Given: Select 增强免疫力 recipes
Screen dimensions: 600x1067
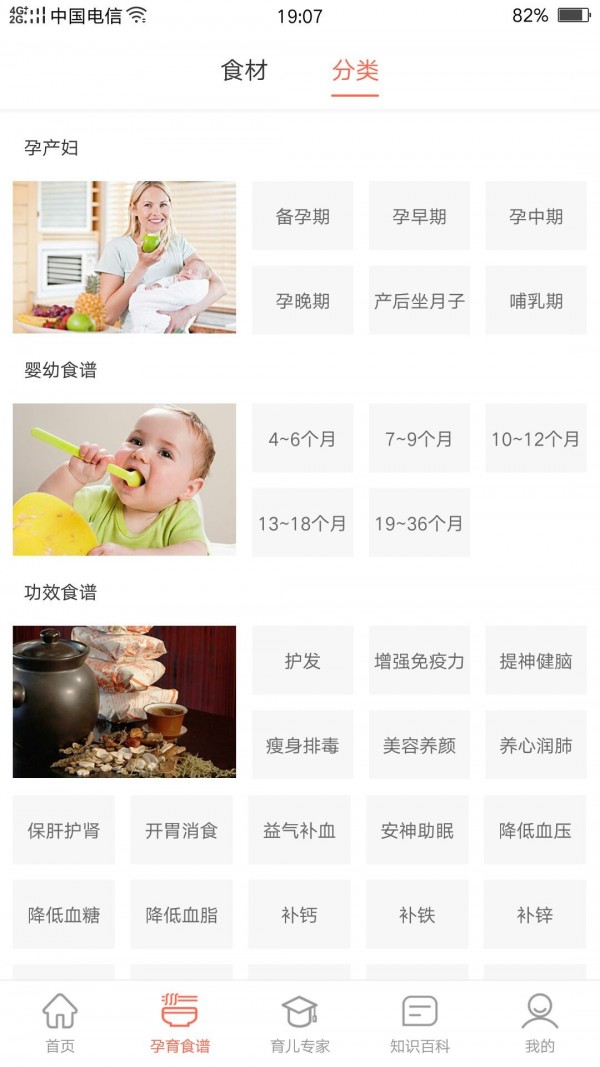Looking at the screenshot, I should tap(419, 661).
